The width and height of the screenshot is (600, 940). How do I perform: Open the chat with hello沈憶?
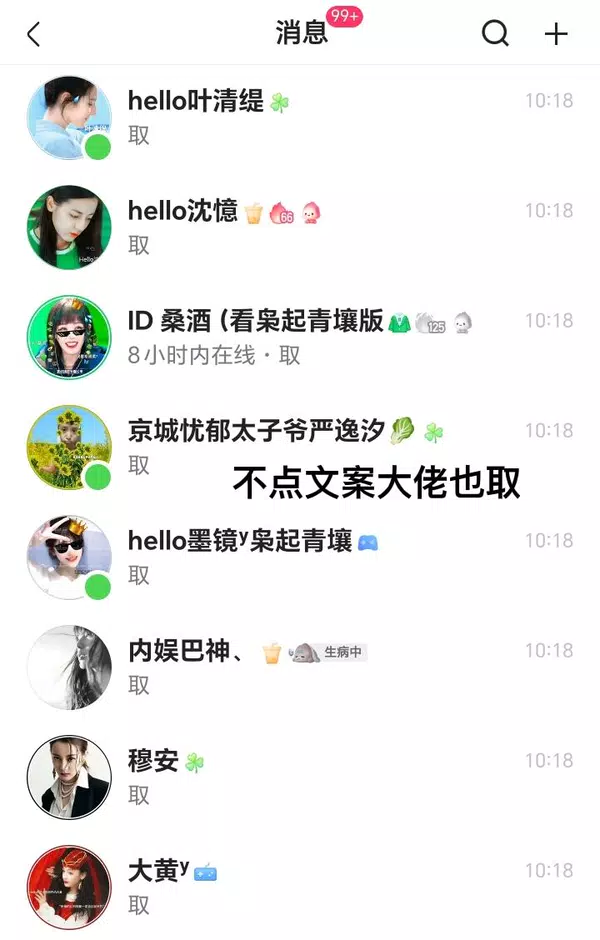300,228
